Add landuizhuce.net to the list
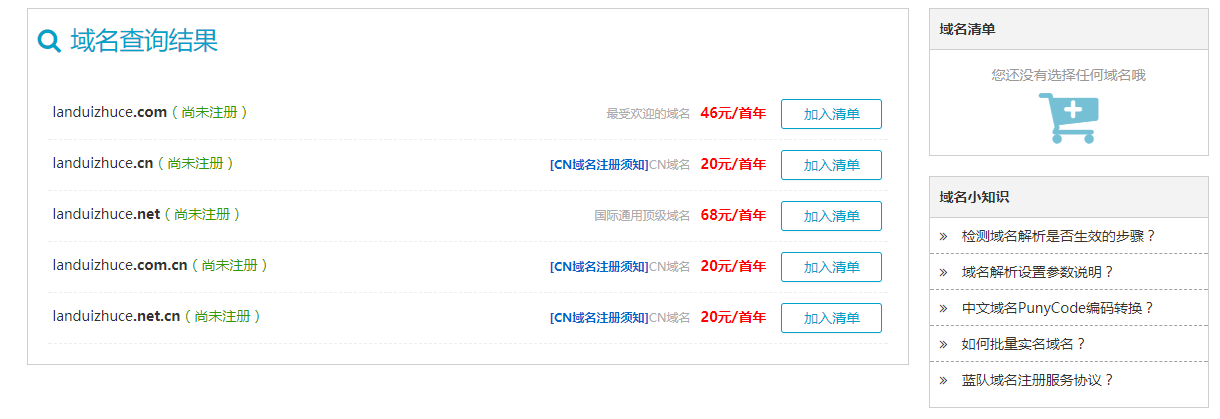Image resolution: width=1220 pixels, height=419 pixels. tap(831, 216)
